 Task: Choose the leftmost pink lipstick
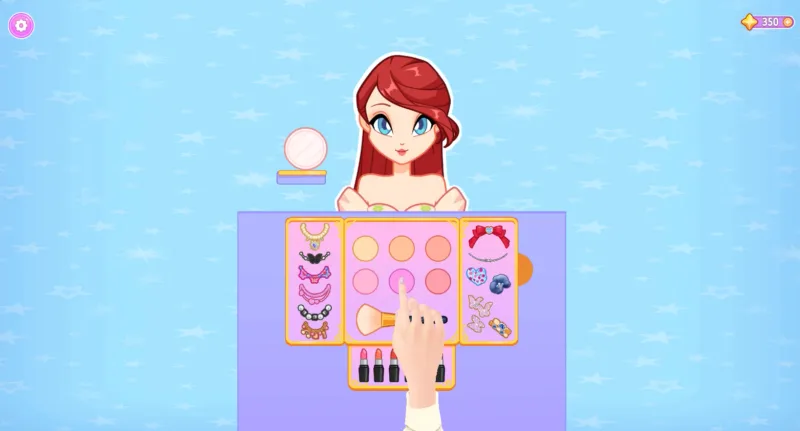(x=364, y=364)
